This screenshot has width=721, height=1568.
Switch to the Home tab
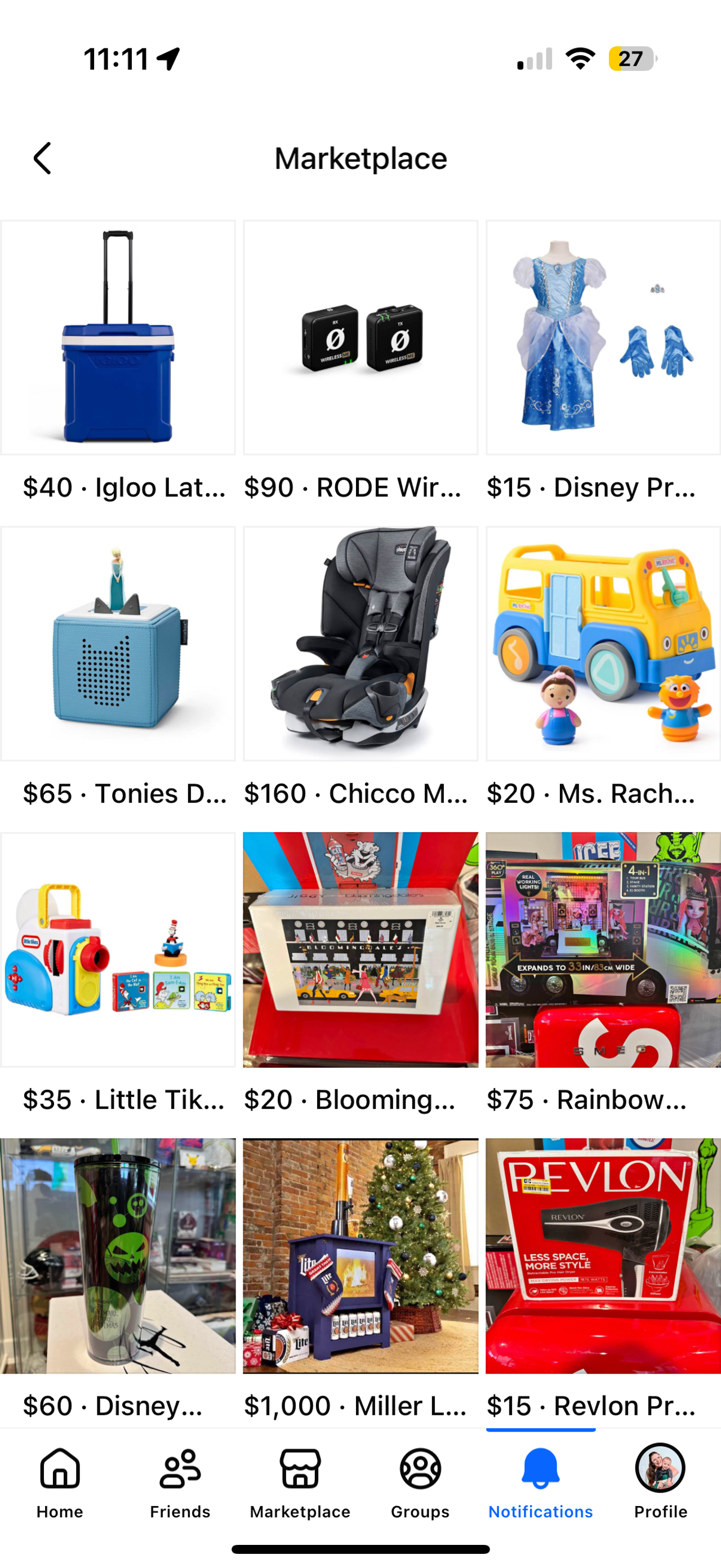(x=60, y=1482)
